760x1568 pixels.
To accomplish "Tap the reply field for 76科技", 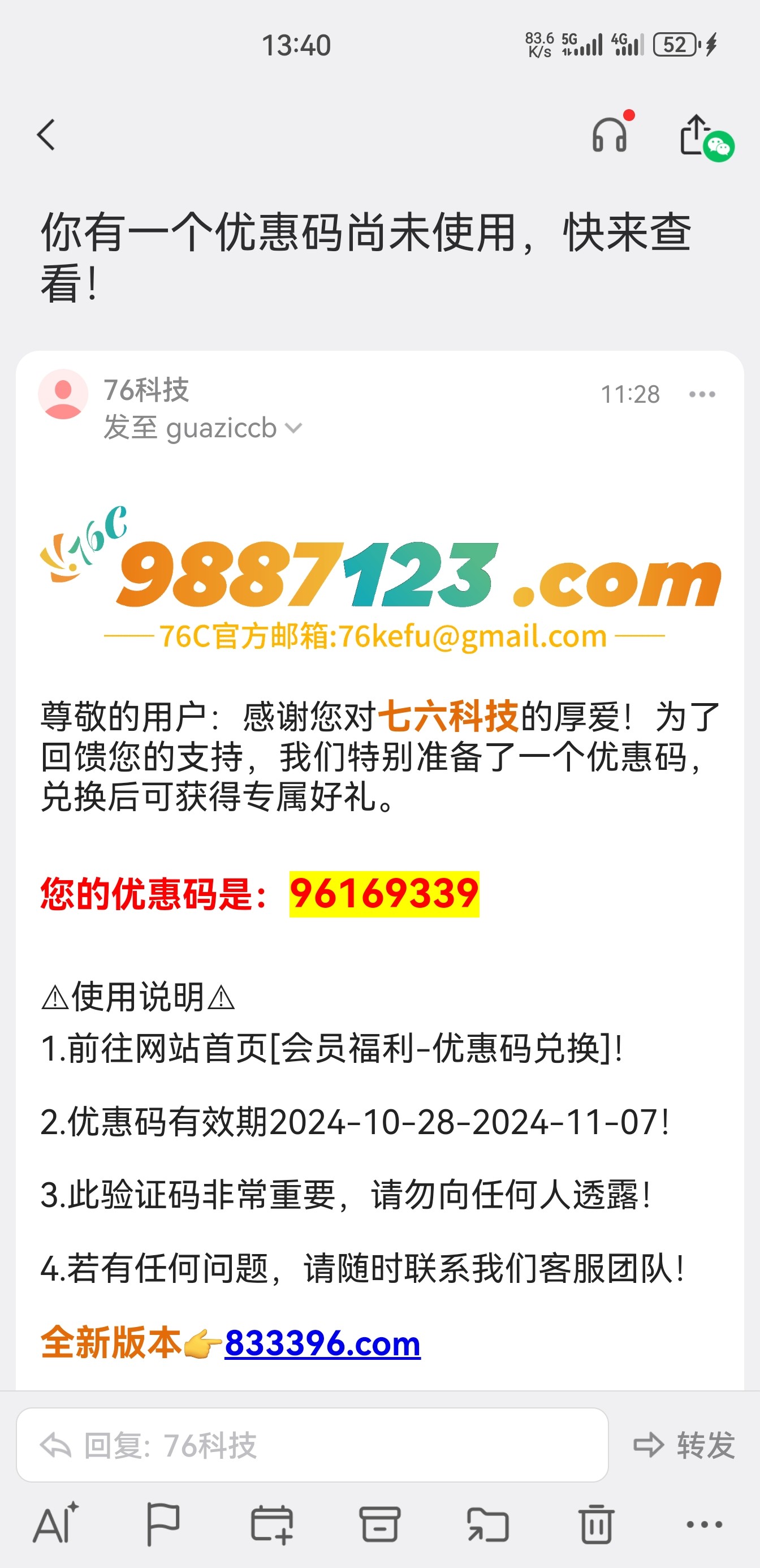I will click(x=312, y=1445).
